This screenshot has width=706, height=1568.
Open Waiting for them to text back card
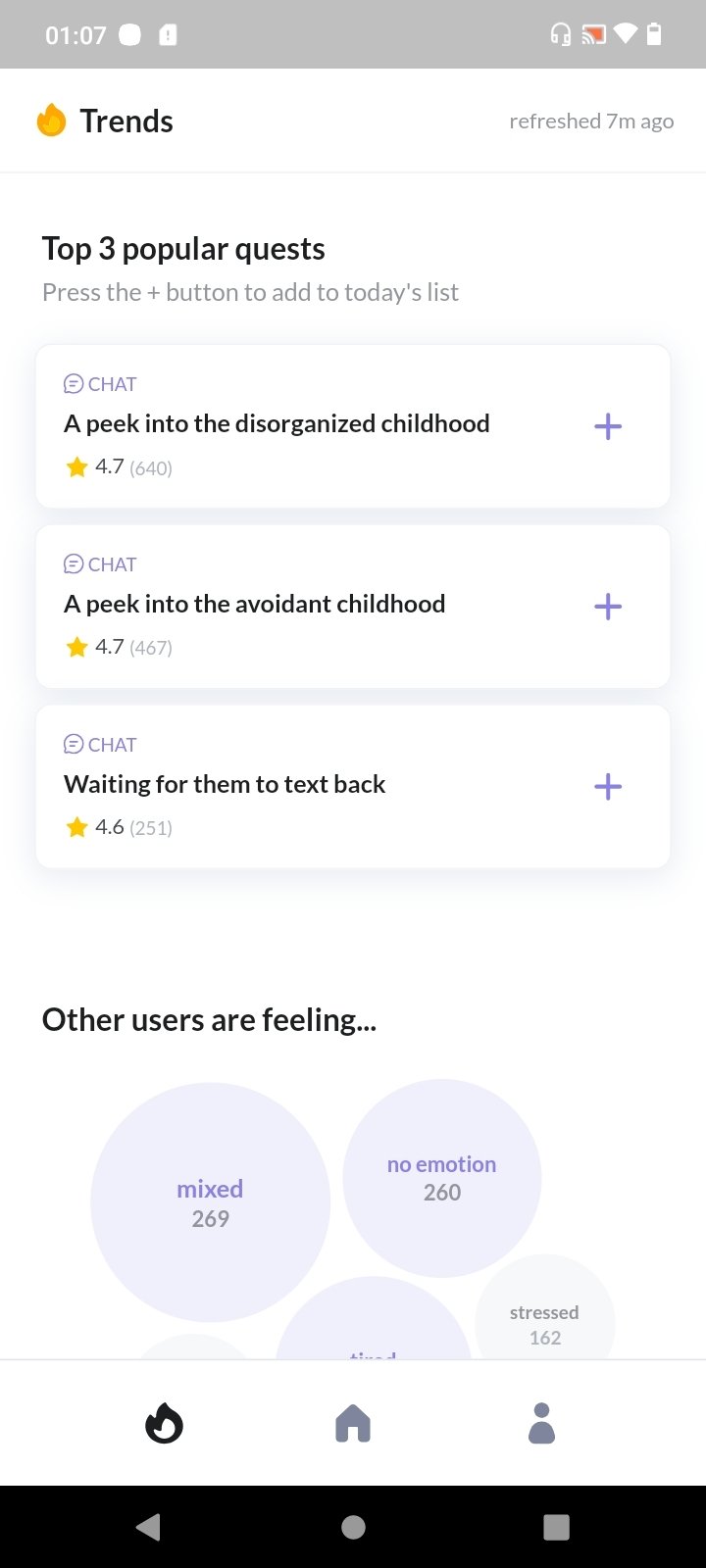353,787
